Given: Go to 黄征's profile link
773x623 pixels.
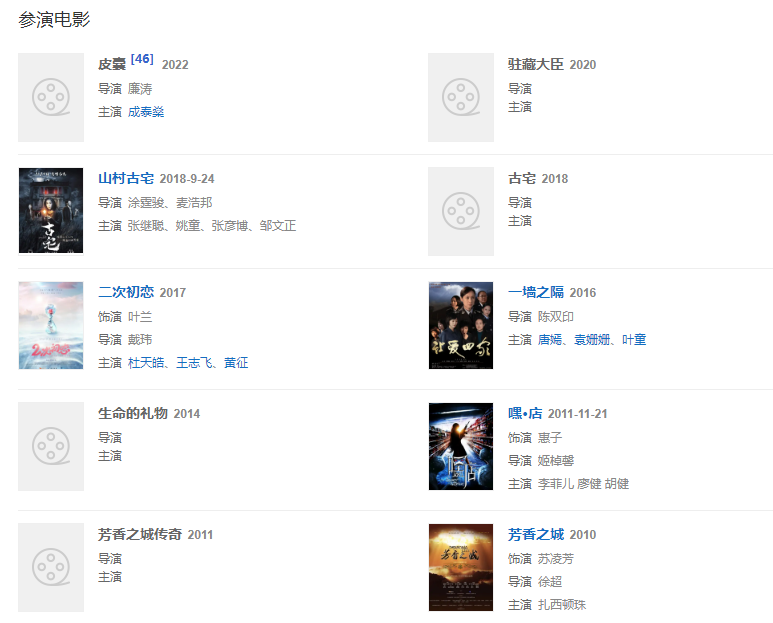Looking at the screenshot, I should 236,363.
